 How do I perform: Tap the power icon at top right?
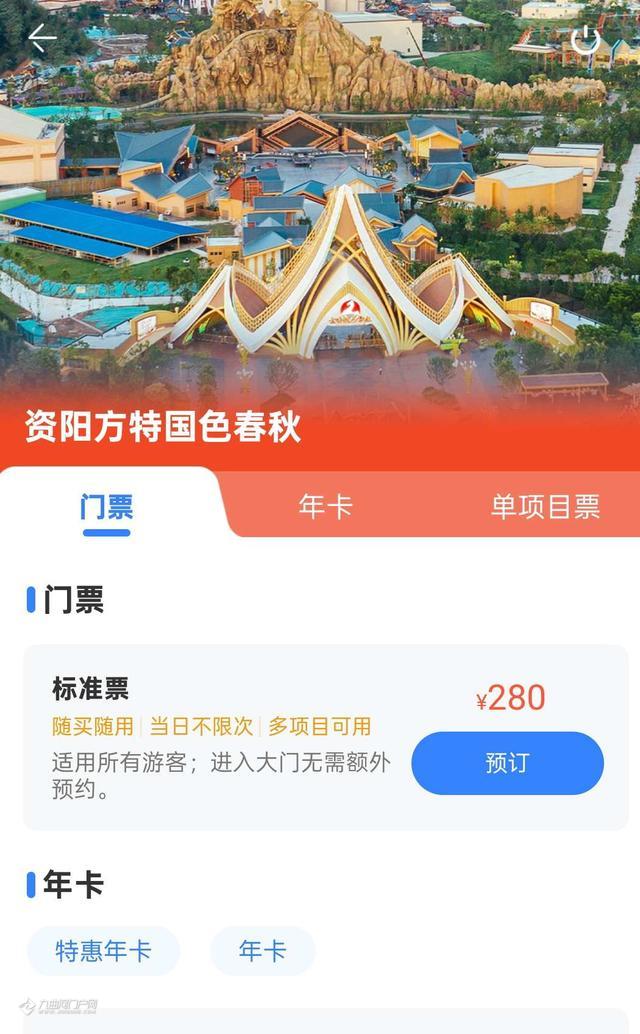585,40
